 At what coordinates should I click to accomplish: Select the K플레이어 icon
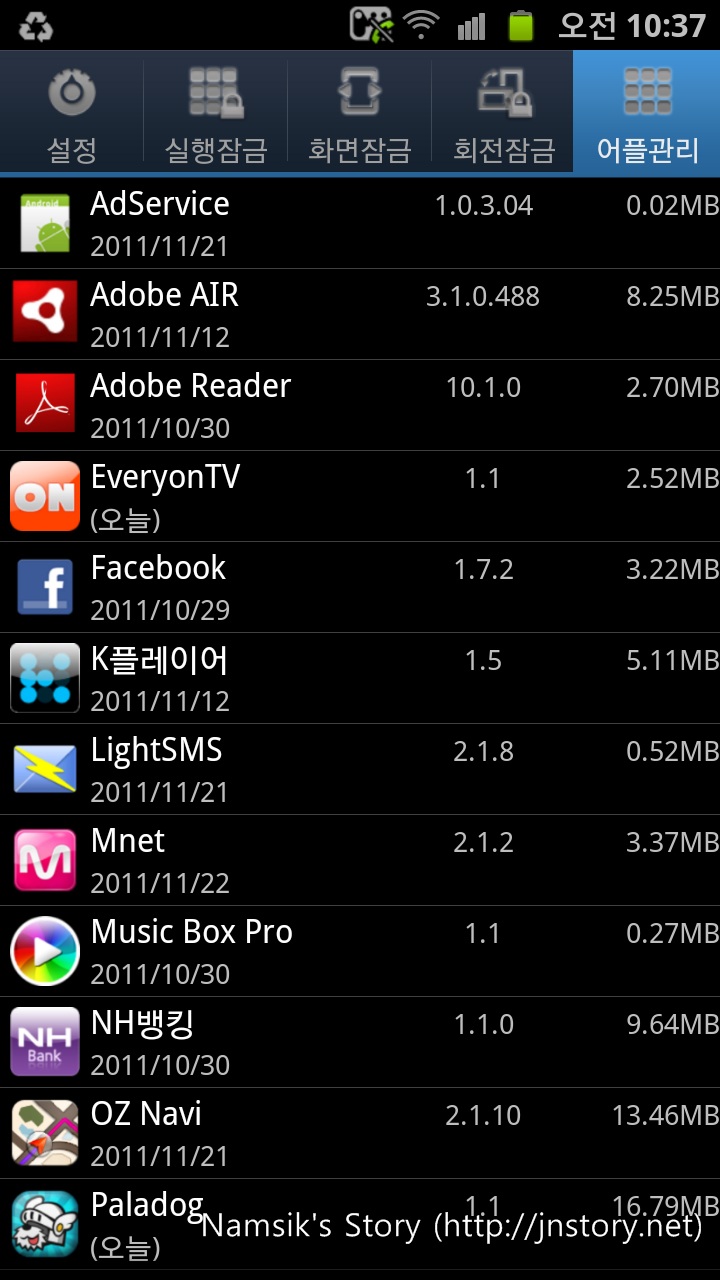tap(44, 677)
